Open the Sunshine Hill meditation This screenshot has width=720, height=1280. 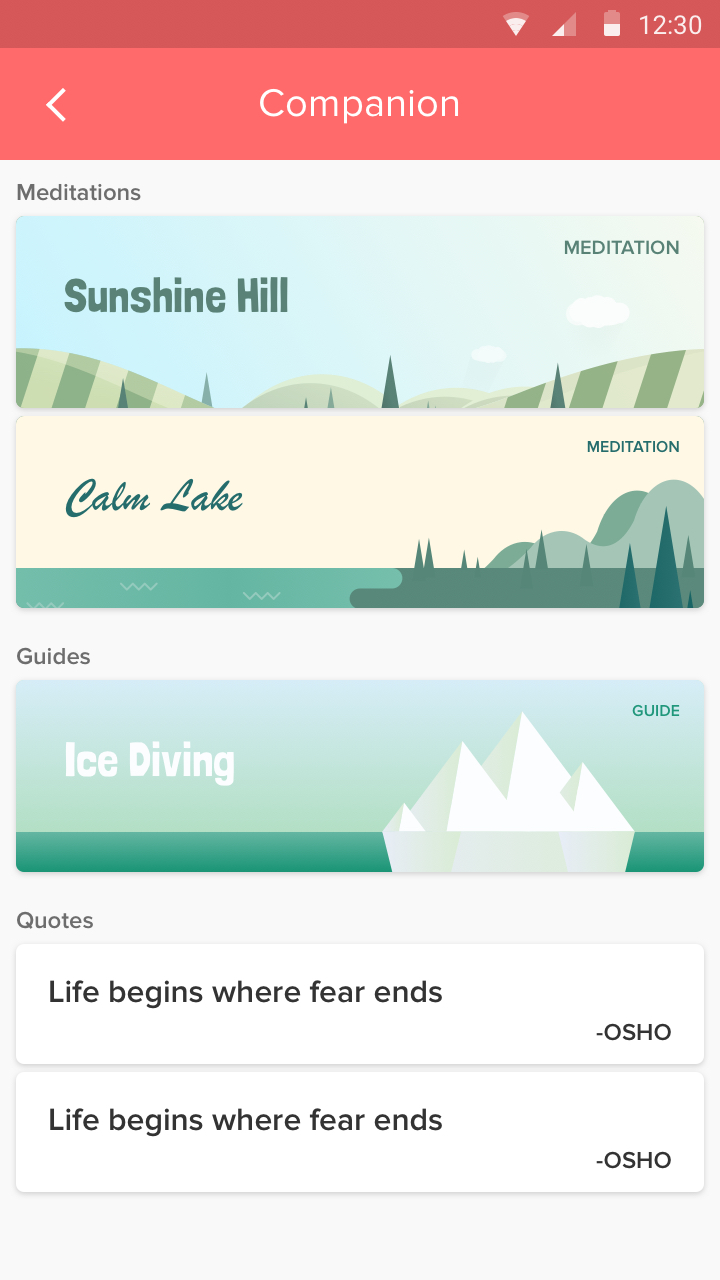click(360, 312)
